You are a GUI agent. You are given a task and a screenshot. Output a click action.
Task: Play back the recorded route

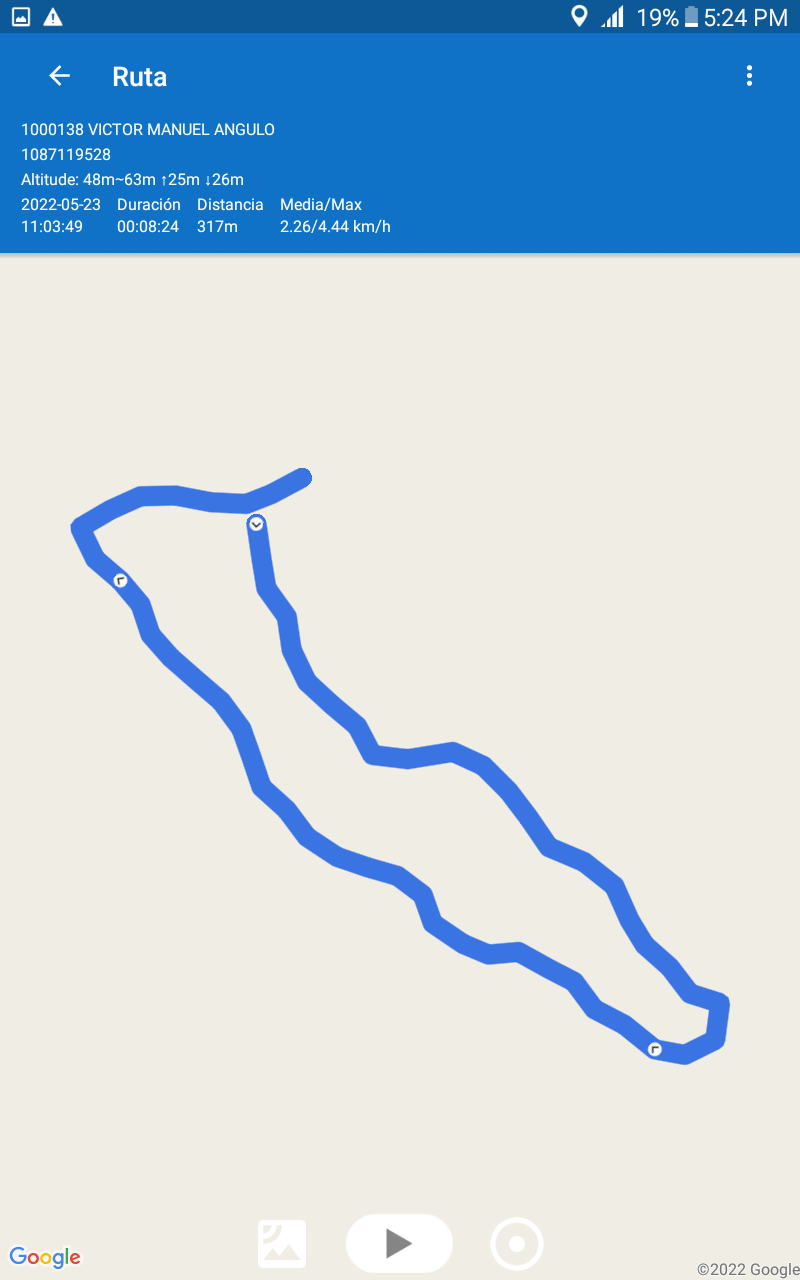pos(399,1243)
